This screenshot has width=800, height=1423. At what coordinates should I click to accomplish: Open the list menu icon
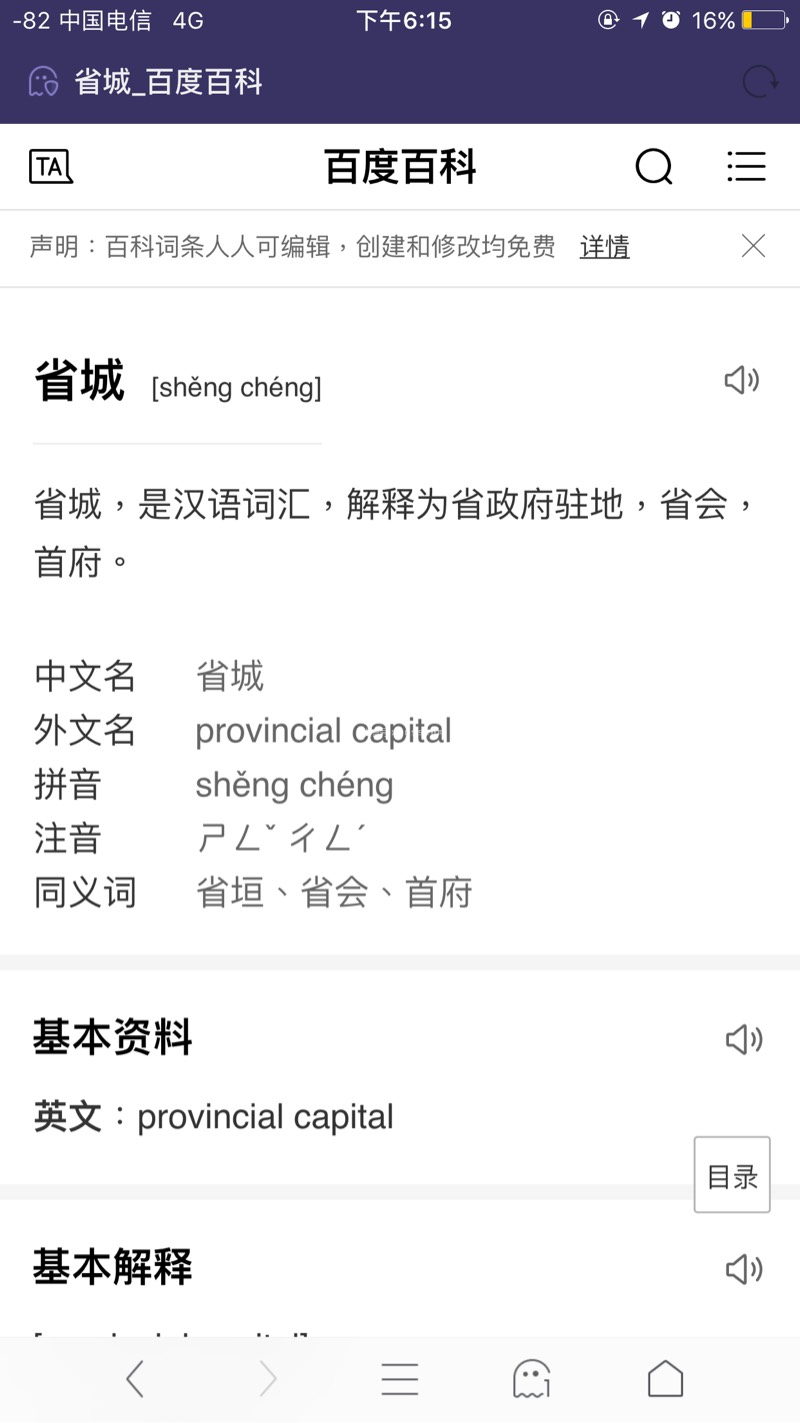(x=746, y=167)
